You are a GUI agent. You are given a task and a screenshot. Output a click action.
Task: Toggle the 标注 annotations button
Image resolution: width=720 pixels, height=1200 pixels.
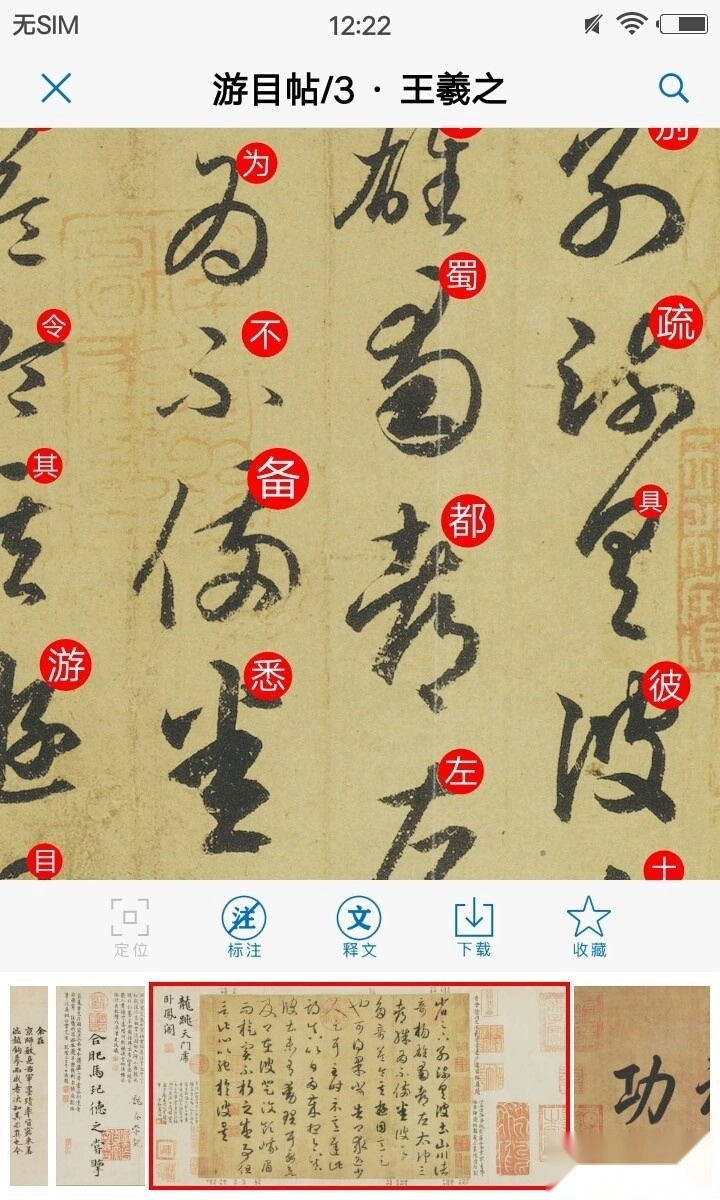tap(244, 927)
